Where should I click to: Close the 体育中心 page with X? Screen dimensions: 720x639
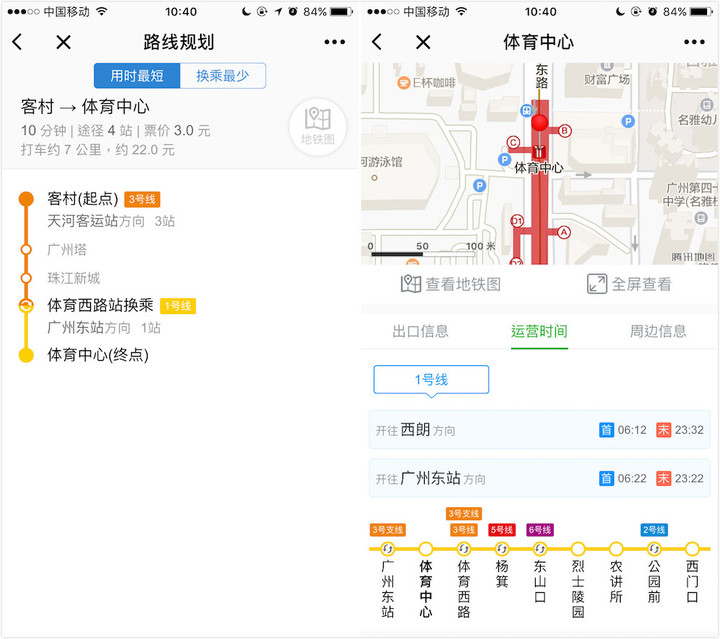click(423, 42)
